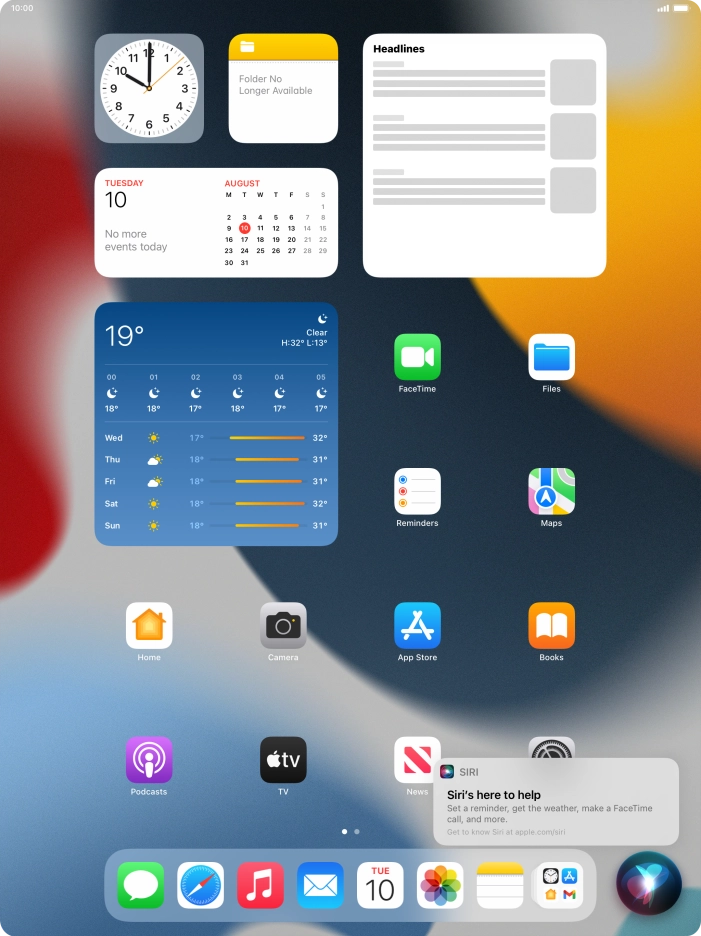Launch Music from the dock
This screenshot has height=936, width=701.
(x=260, y=885)
